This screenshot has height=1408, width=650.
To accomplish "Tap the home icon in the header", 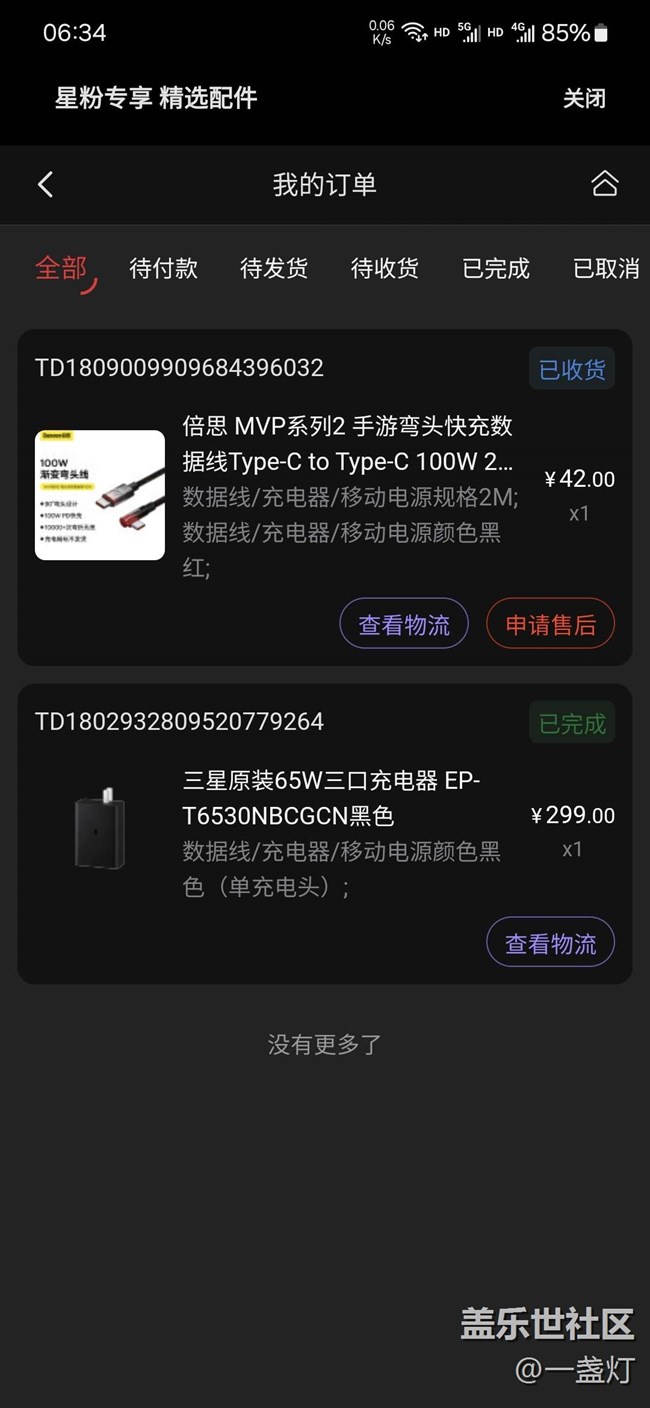I will 604,184.
